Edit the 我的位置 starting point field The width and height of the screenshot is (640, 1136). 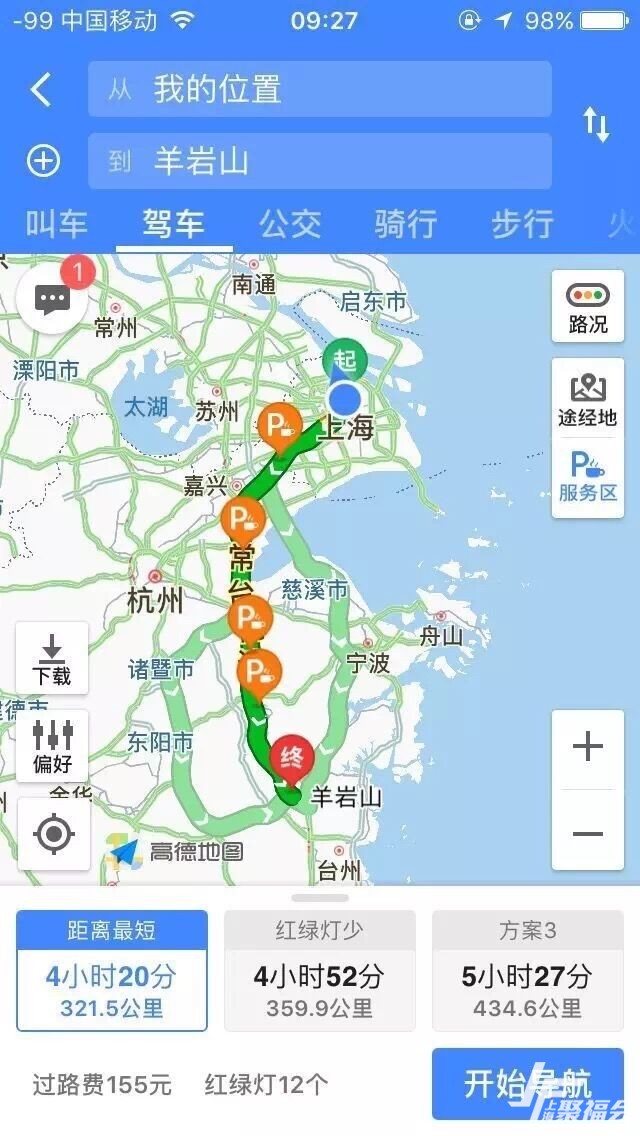320,89
